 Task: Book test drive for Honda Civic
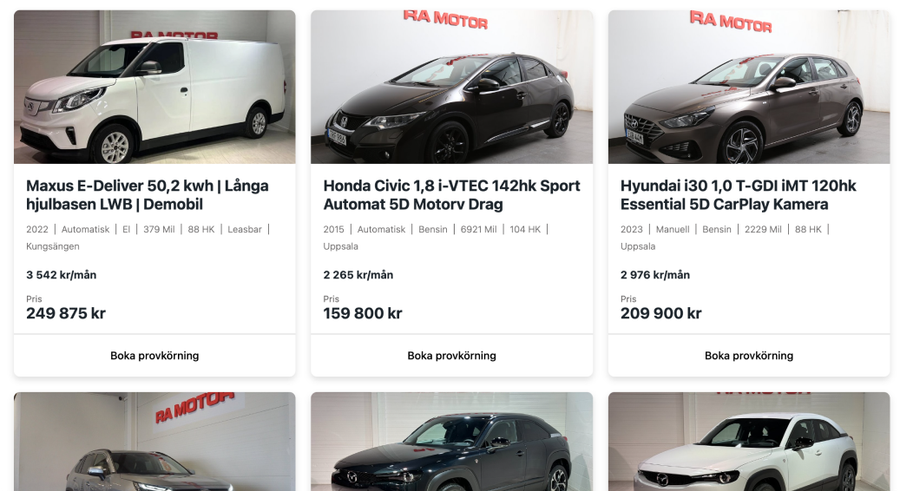coord(451,356)
